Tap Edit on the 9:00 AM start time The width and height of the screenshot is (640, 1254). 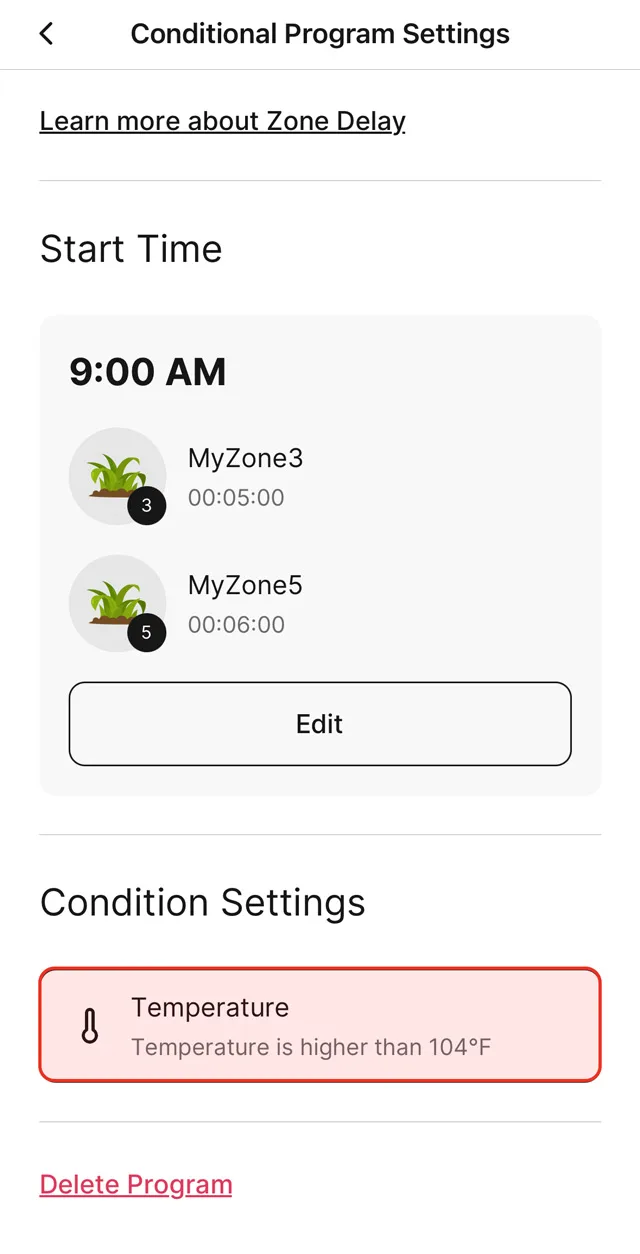tap(320, 724)
